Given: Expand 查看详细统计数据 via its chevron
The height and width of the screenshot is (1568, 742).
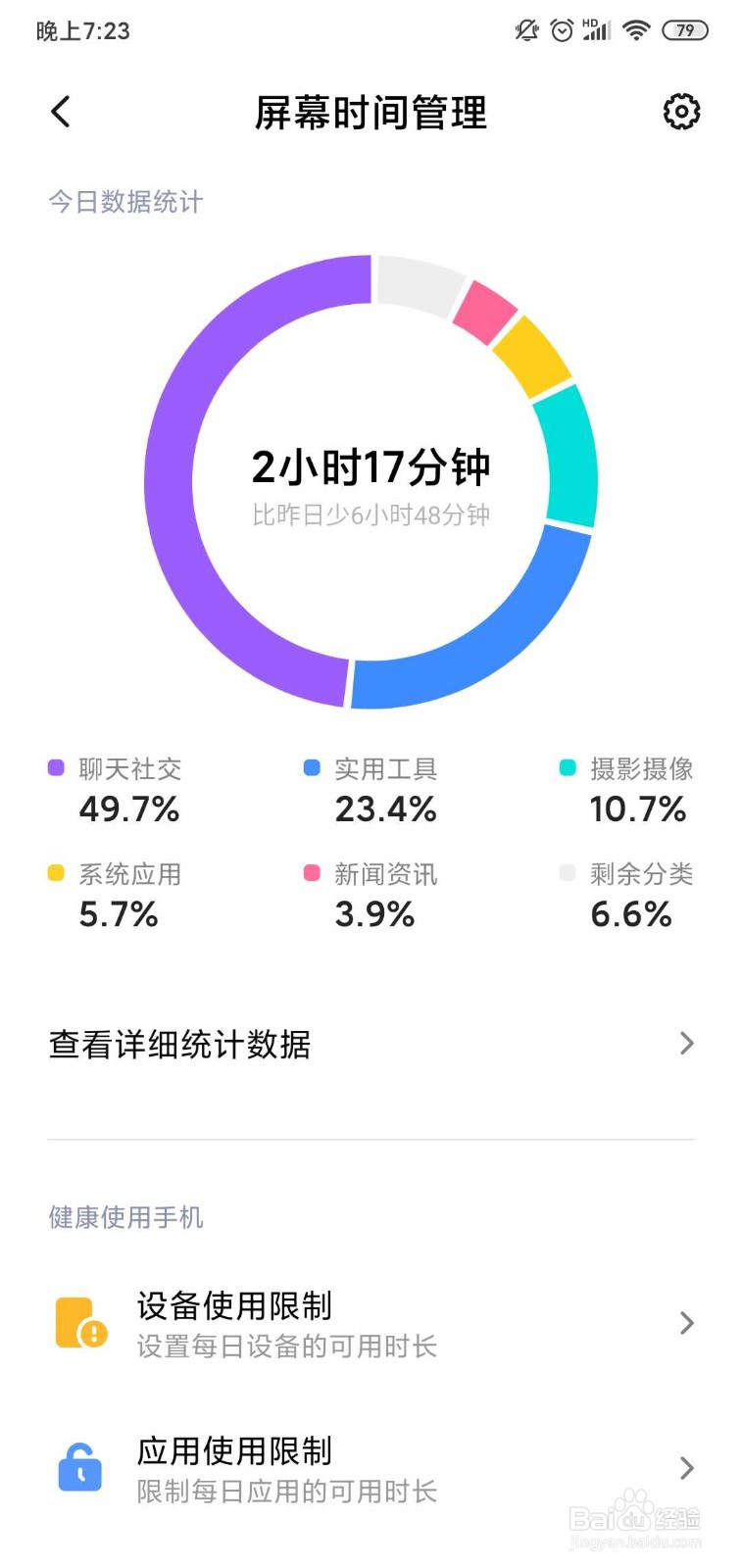Looking at the screenshot, I should coord(686,1043).
